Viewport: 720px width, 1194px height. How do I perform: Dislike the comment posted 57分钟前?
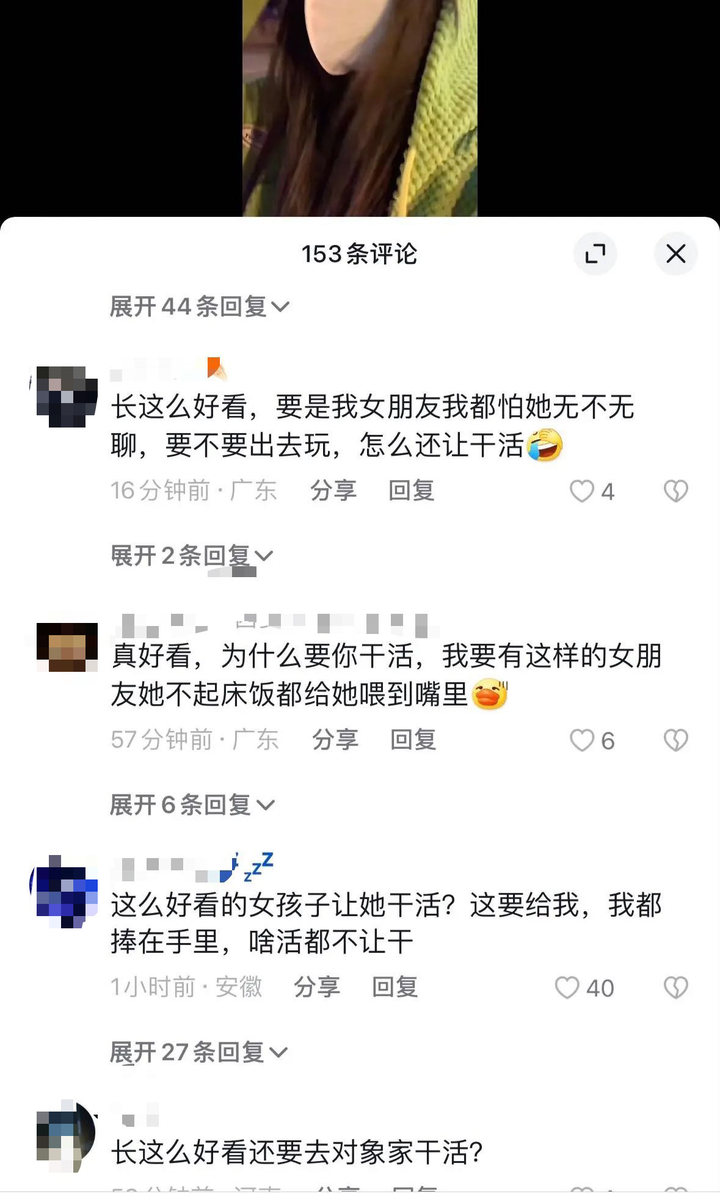point(676,740)
